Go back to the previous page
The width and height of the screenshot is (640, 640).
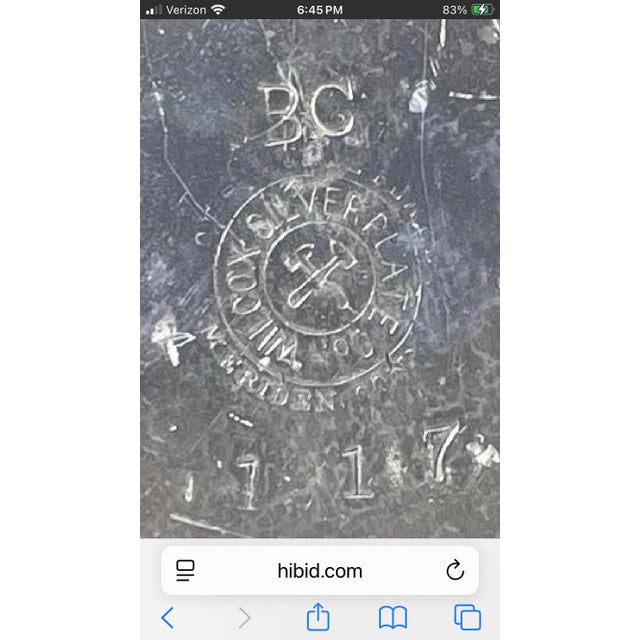pos(168,617)
